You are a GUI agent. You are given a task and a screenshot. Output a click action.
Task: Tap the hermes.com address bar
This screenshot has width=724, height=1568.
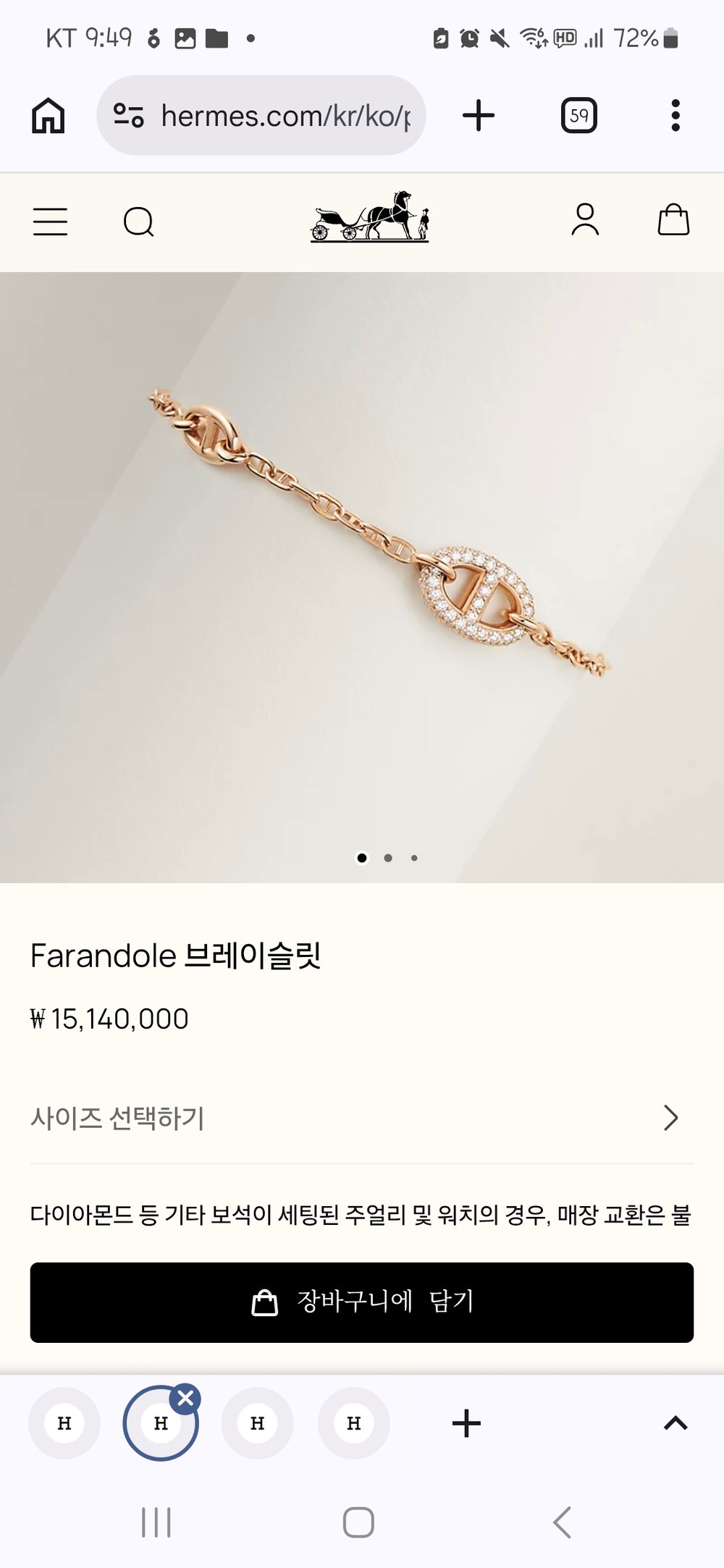[275, 116]
